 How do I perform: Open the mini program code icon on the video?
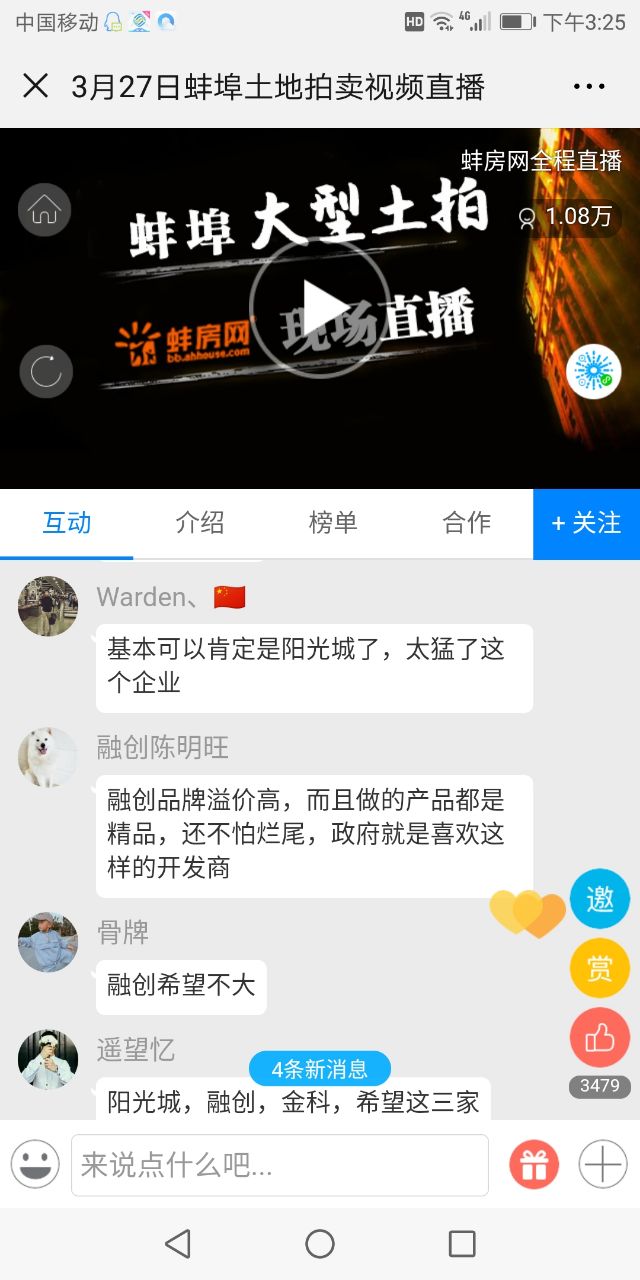[x=594, y=371]
